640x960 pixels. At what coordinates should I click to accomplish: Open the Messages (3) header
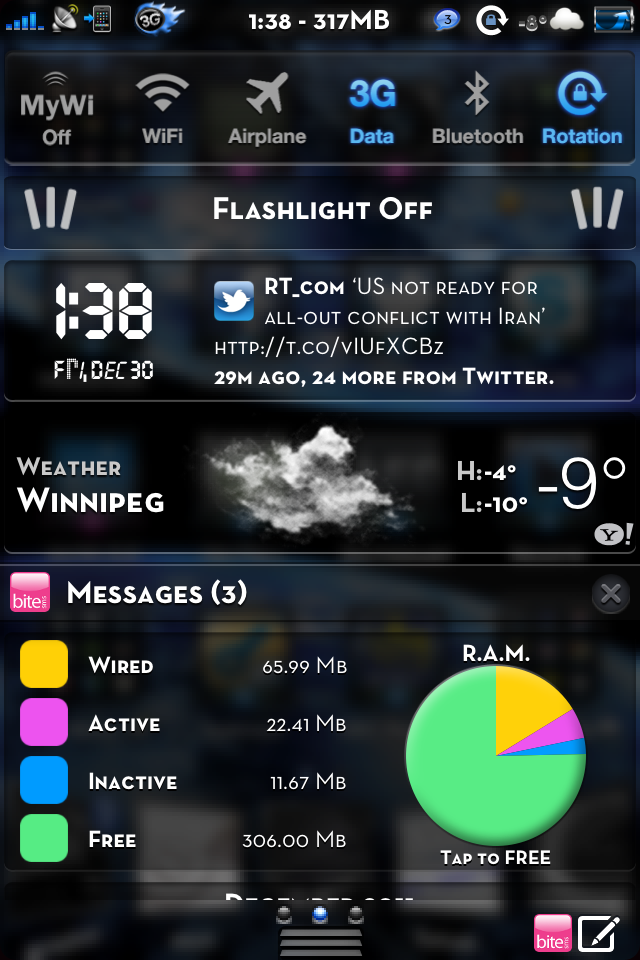(x=156, y=594)
